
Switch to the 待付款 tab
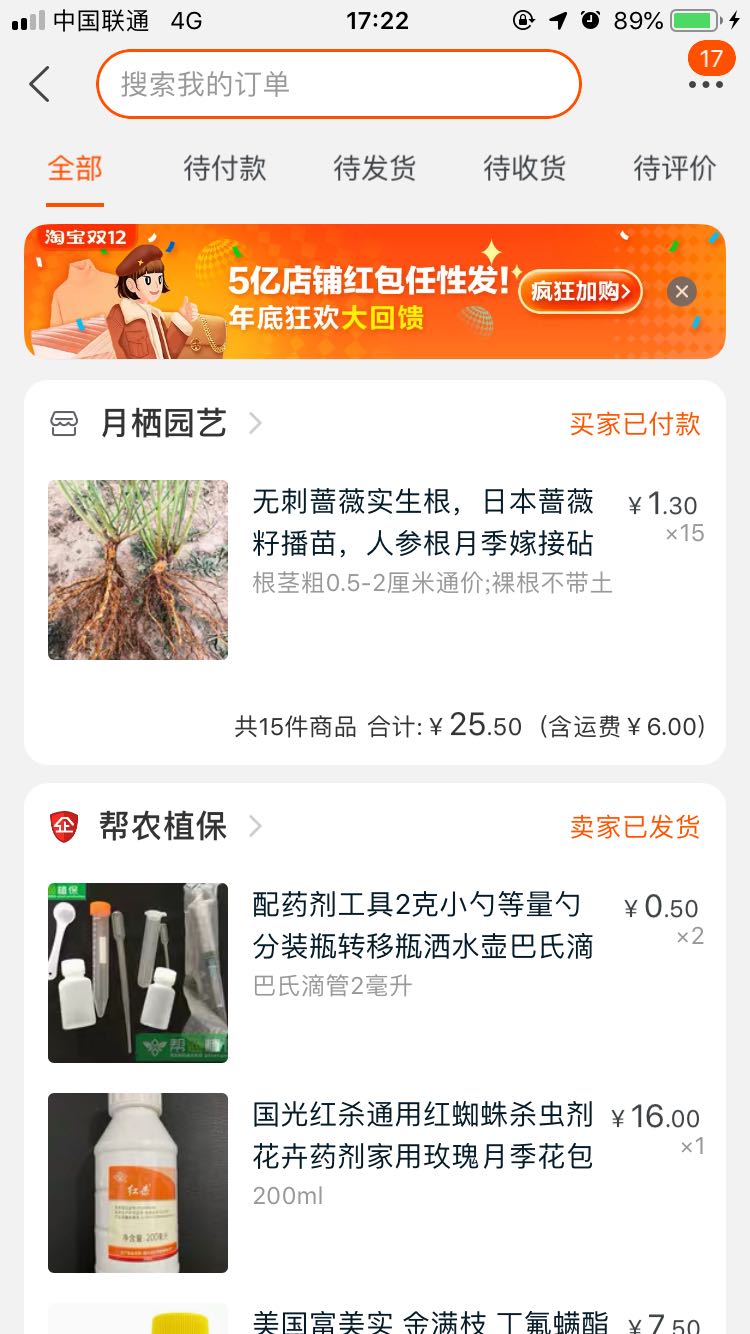point(225,168)
